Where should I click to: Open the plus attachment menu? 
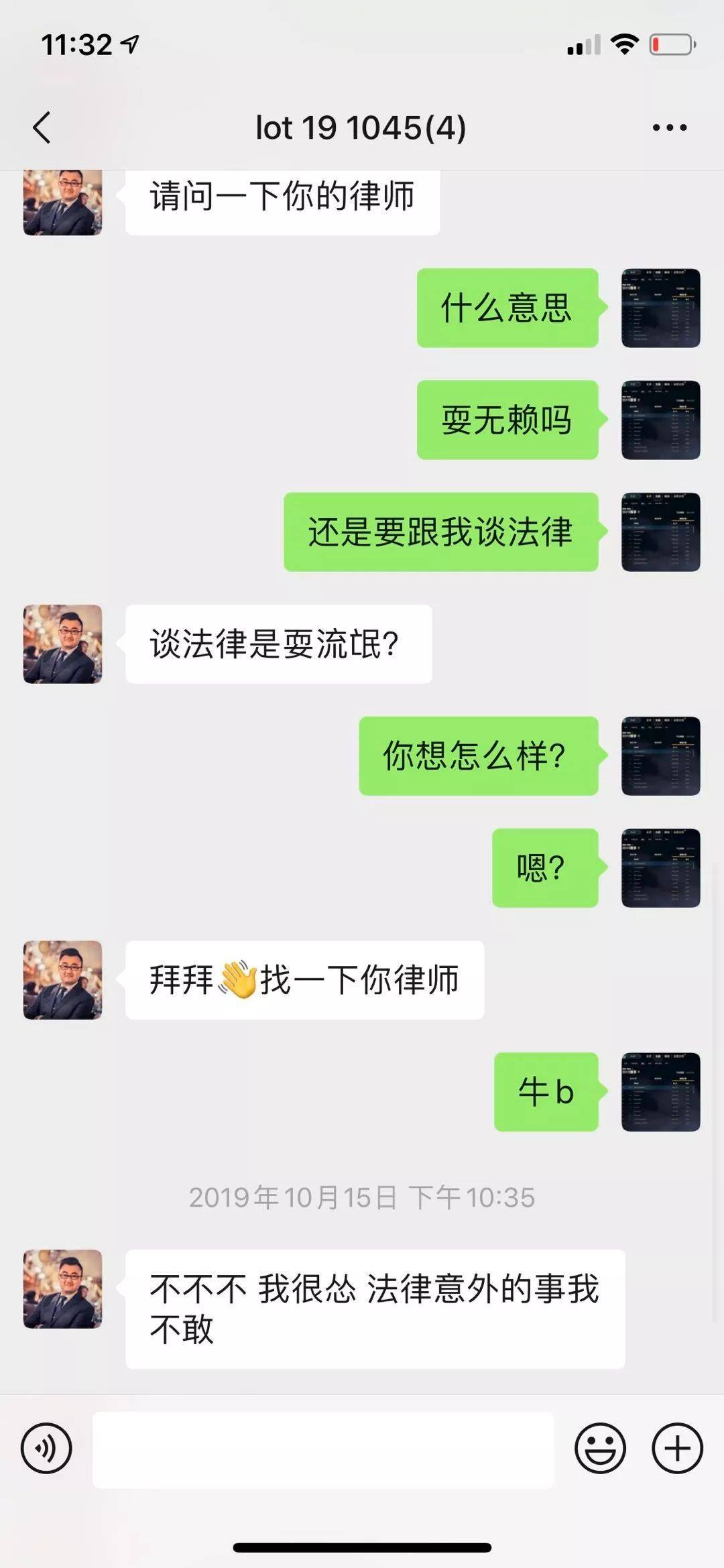click(677, 1448)
